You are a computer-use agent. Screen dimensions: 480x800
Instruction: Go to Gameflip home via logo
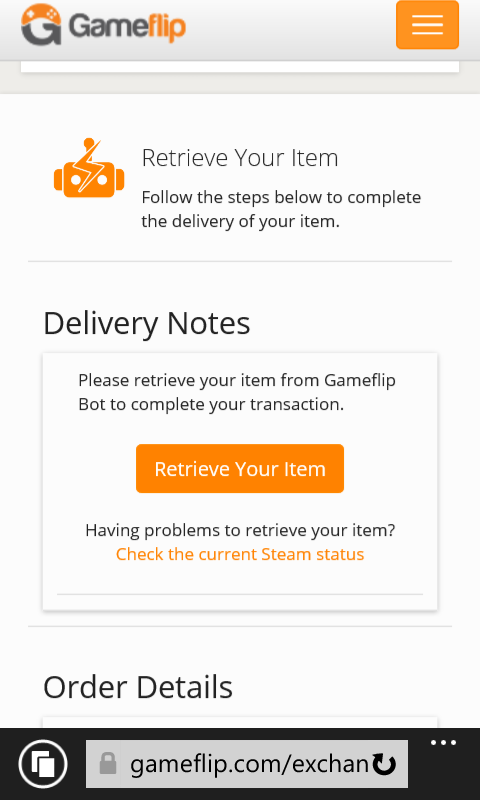[x=103, y=24]
